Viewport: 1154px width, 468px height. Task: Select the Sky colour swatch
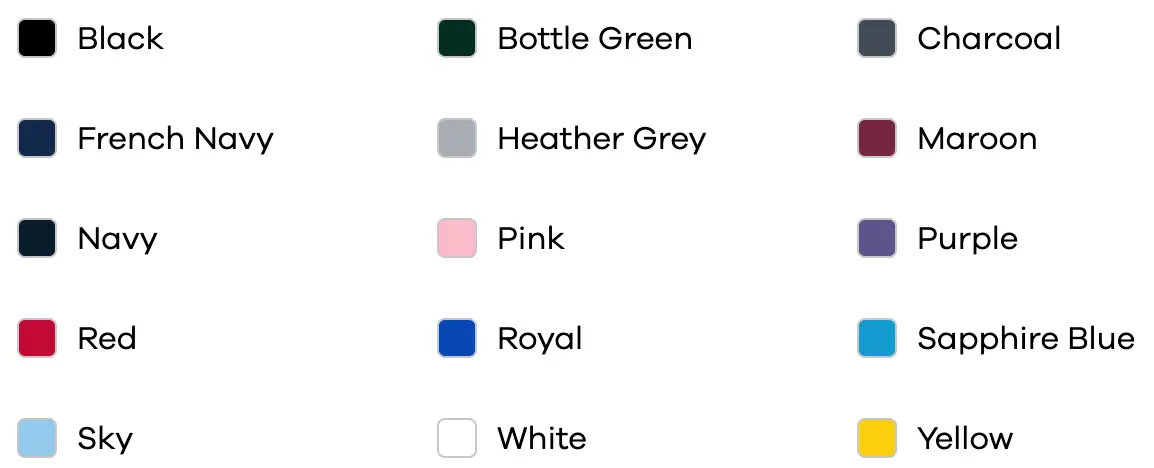[37, 438]
